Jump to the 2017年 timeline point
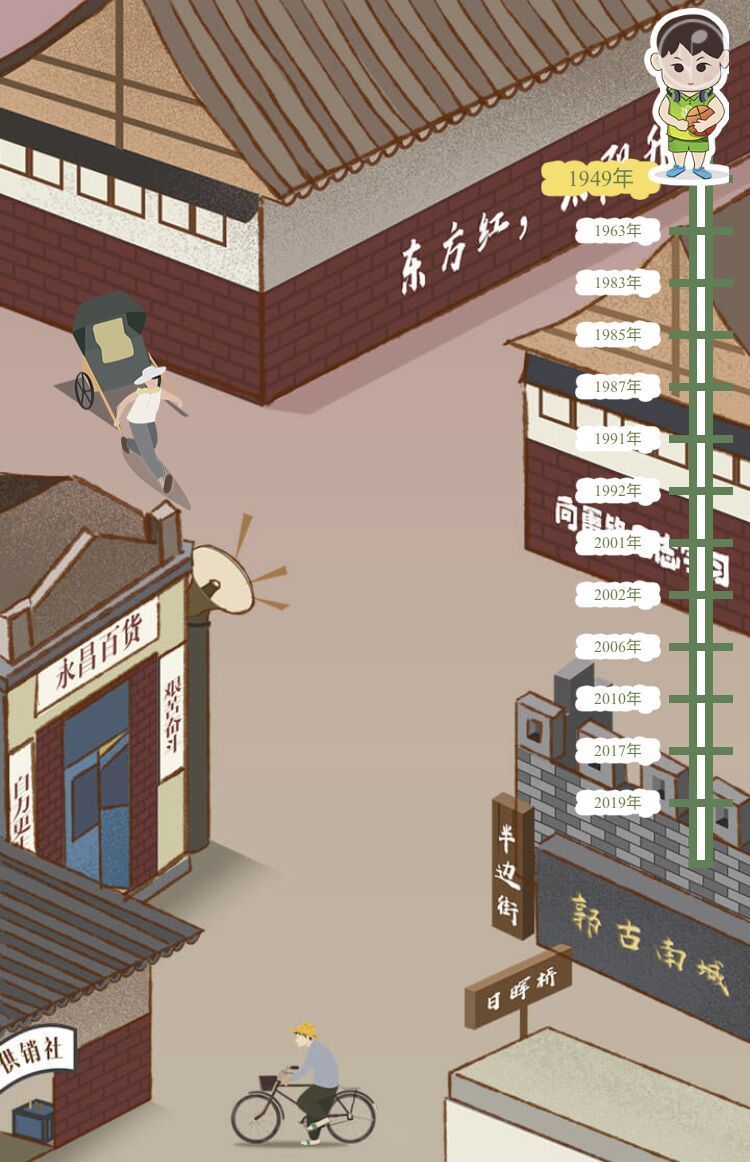This screenshot has height=1162, width=750. point(617,751)
